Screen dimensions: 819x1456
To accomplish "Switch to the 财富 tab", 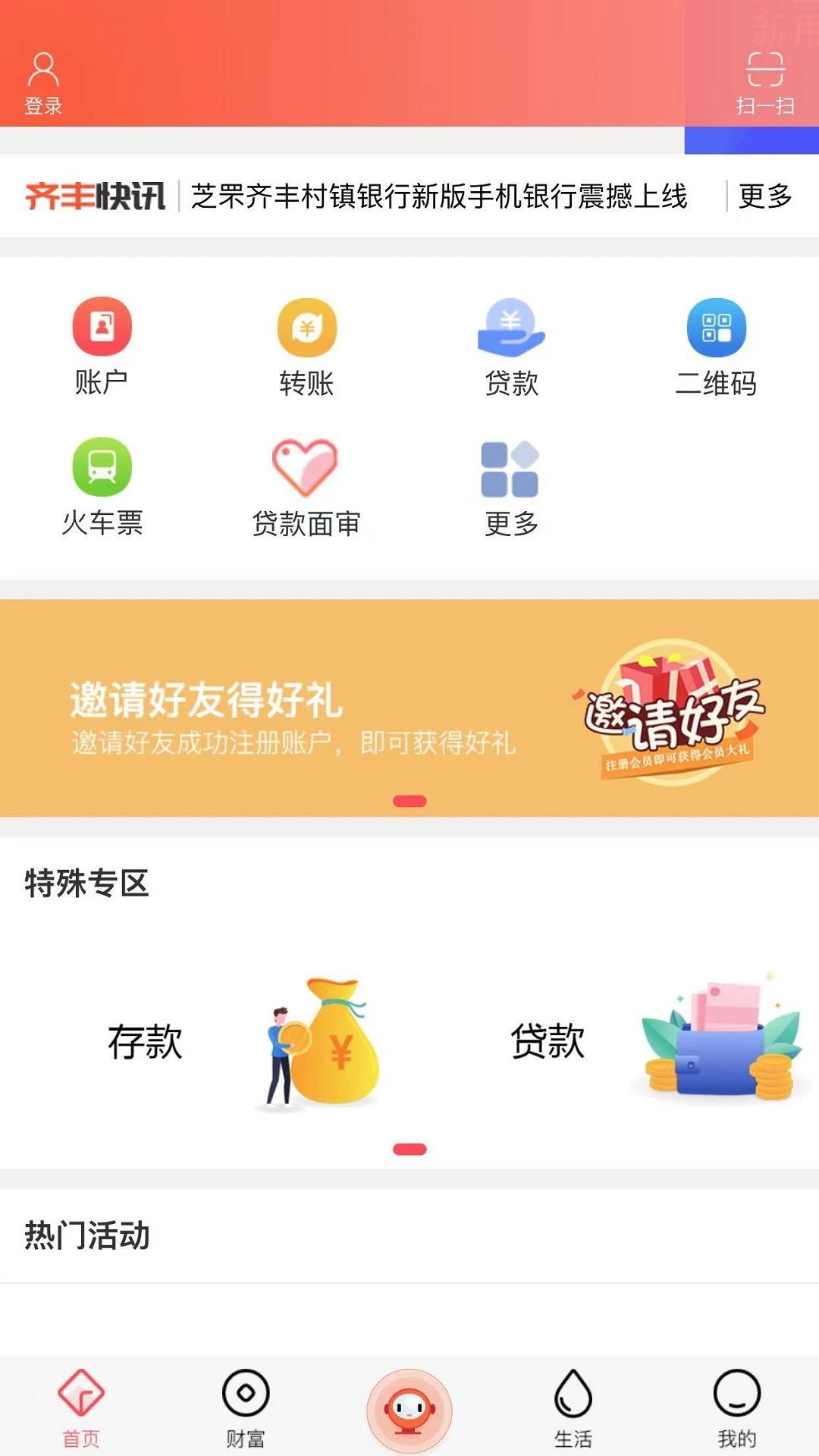I will (x=246, y=1407).
